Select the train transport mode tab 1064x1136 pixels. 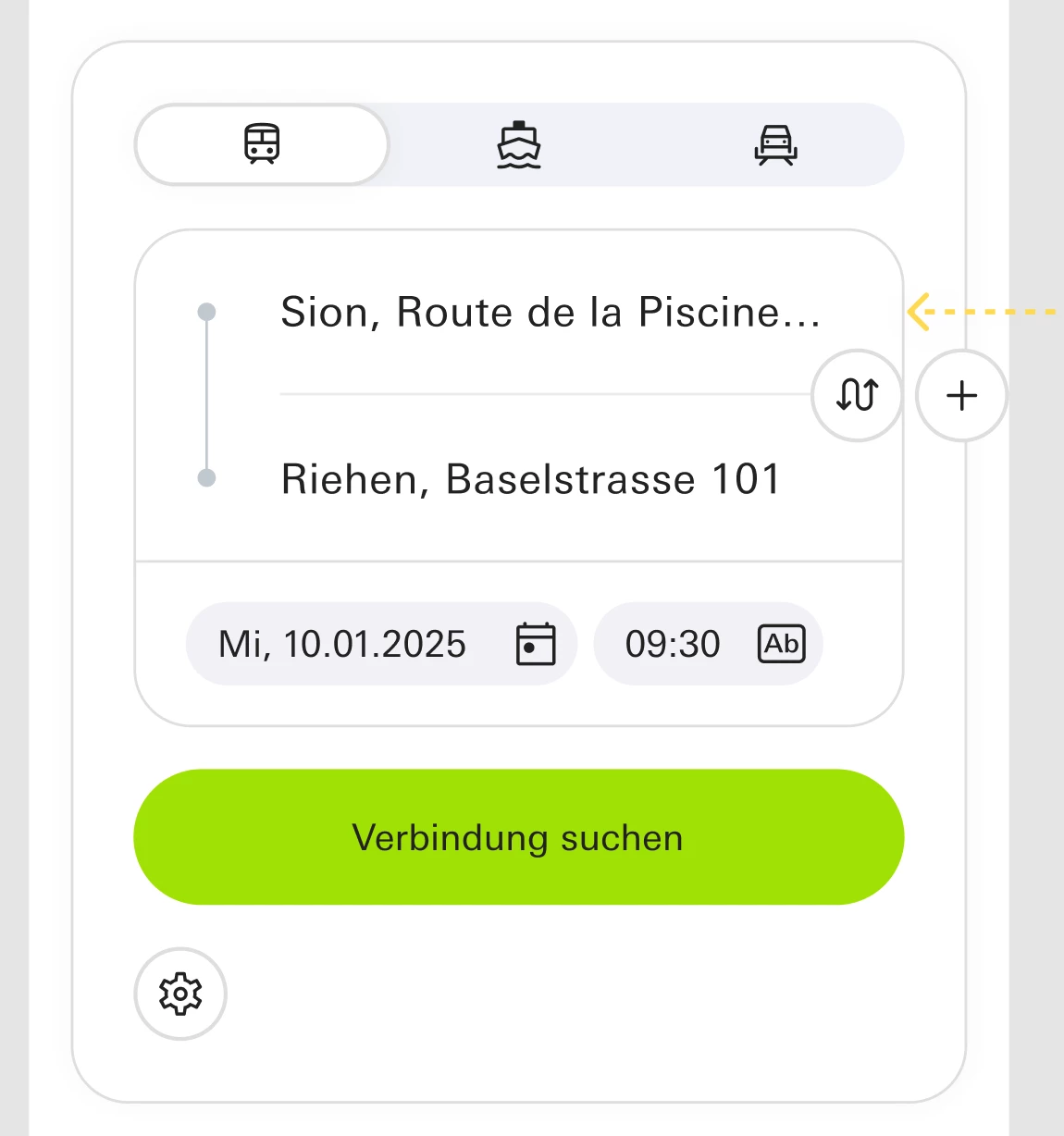tap(262, 144)
